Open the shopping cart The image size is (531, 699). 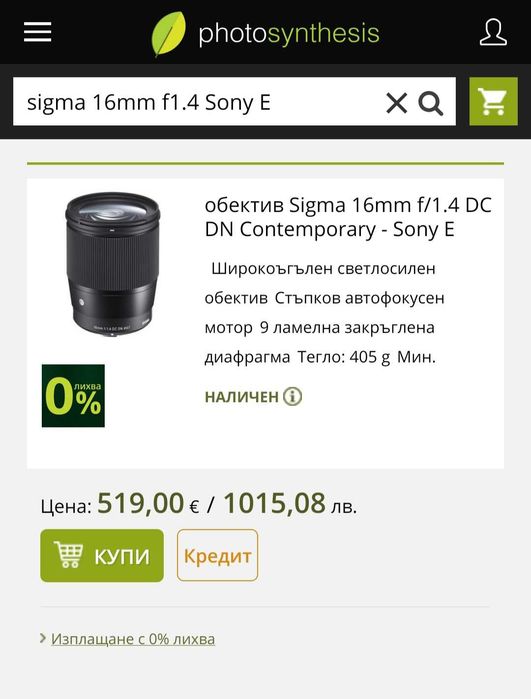point(493,101)
